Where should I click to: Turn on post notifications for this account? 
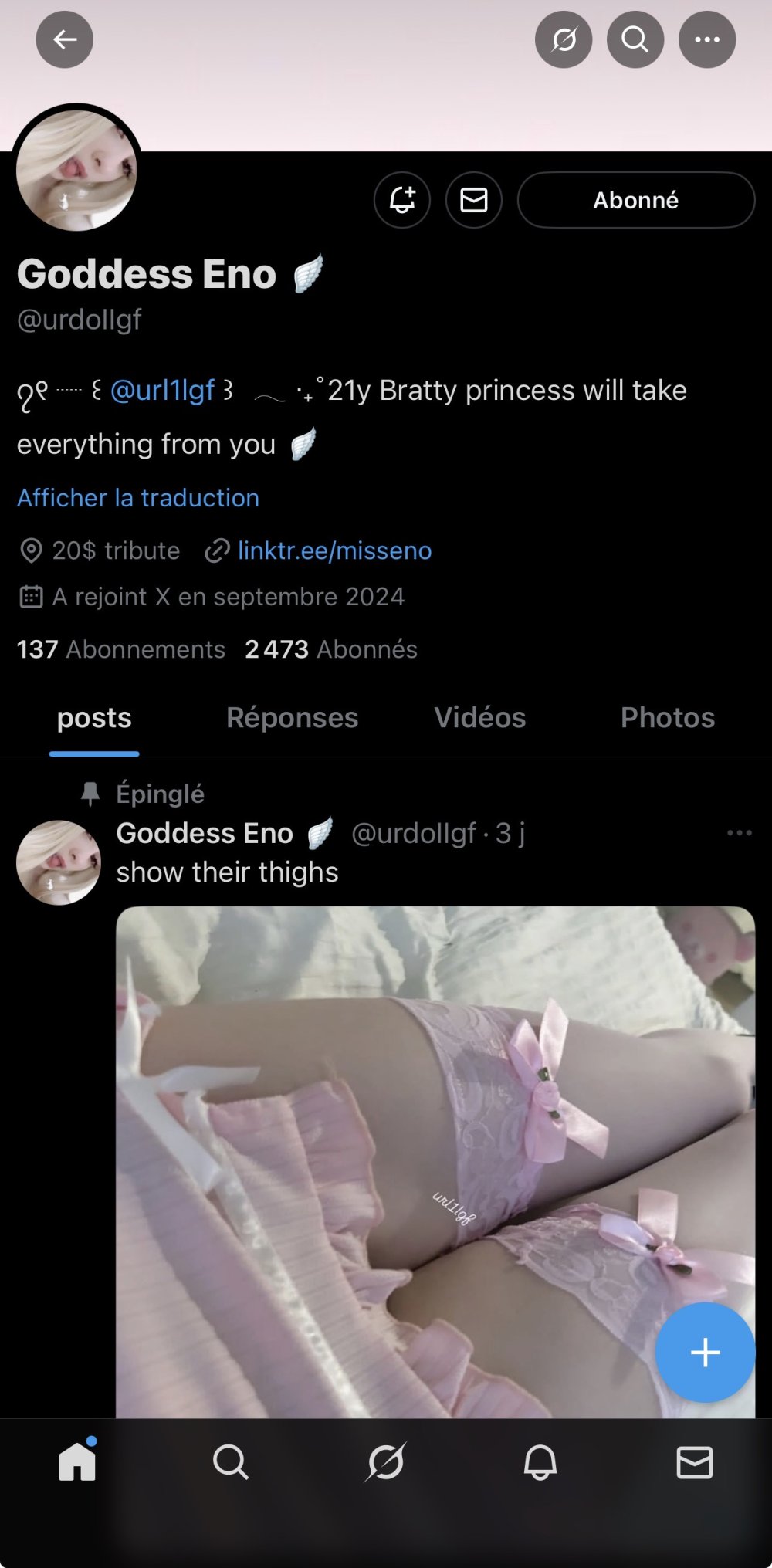coord(401,200)
